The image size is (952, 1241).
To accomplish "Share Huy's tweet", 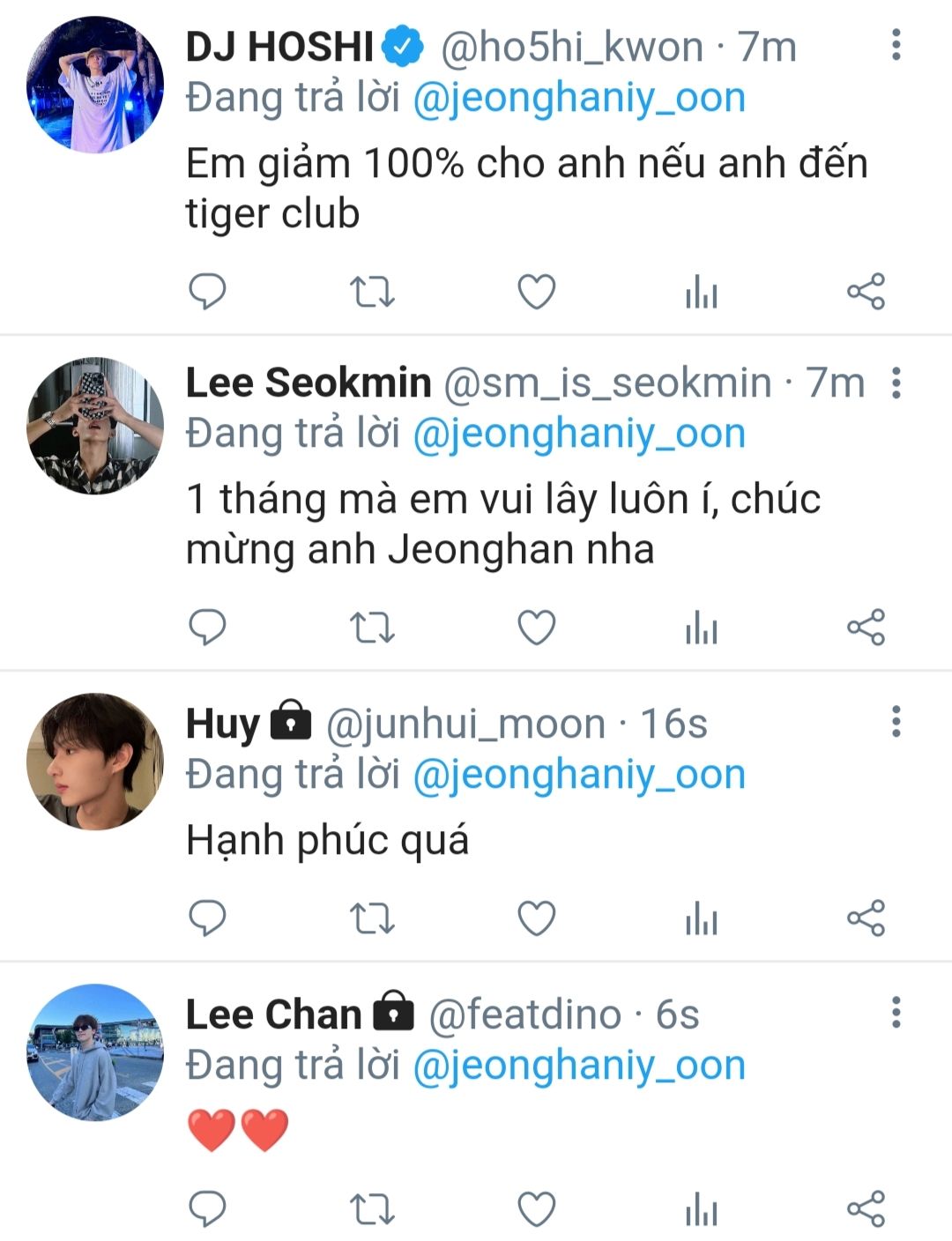I will point(866,918).
